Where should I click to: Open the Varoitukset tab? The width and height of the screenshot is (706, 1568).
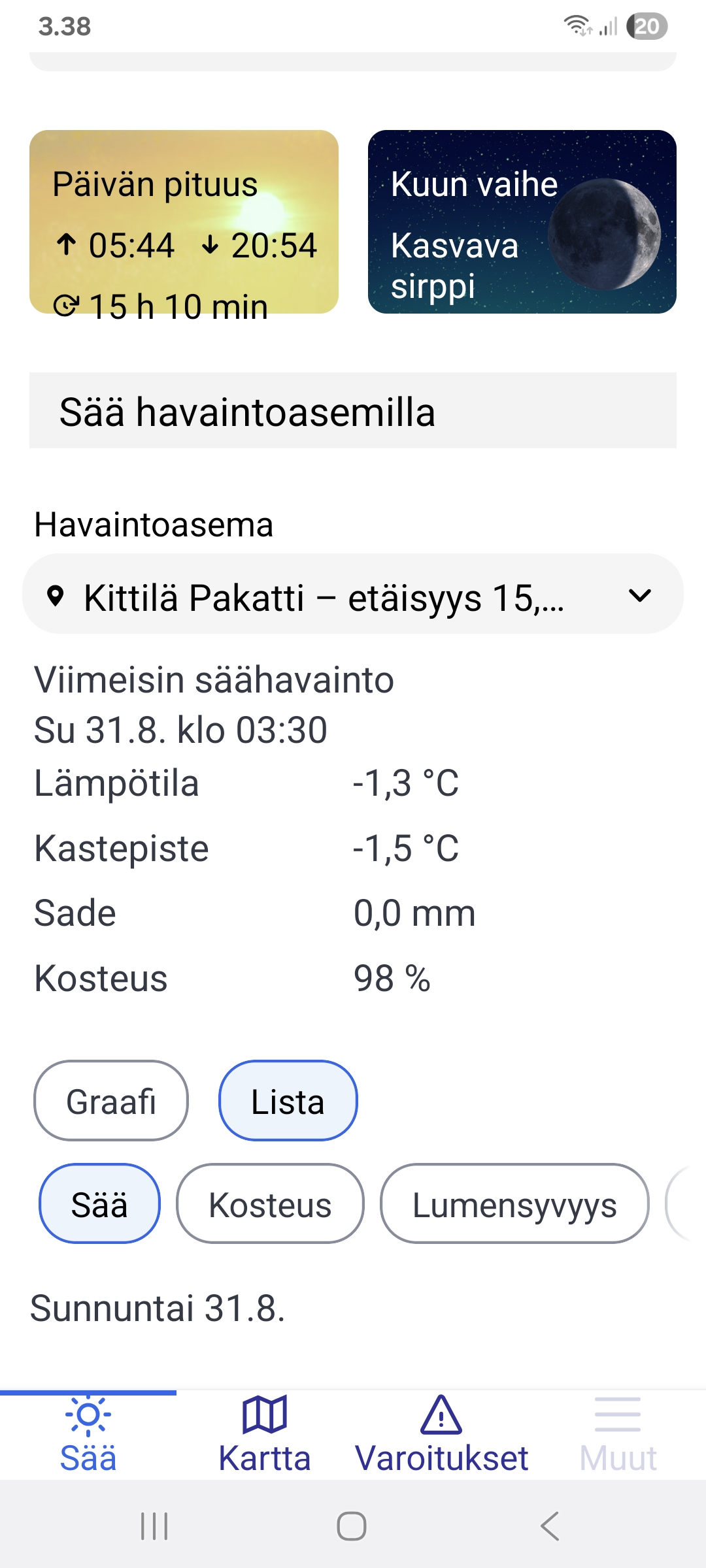pos(441,1435)
